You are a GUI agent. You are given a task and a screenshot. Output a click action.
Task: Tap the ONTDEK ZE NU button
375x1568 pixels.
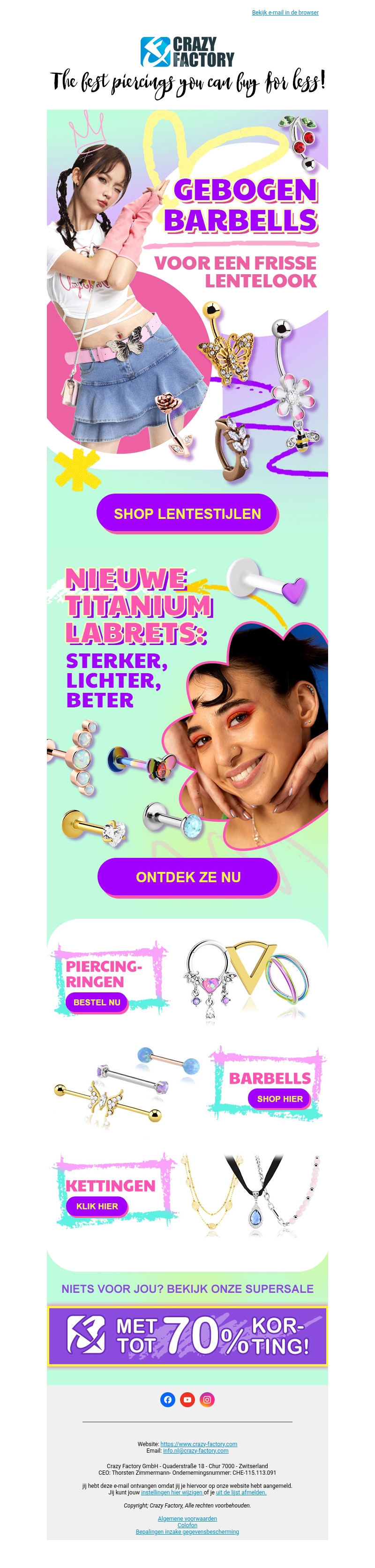click(187, 877)
